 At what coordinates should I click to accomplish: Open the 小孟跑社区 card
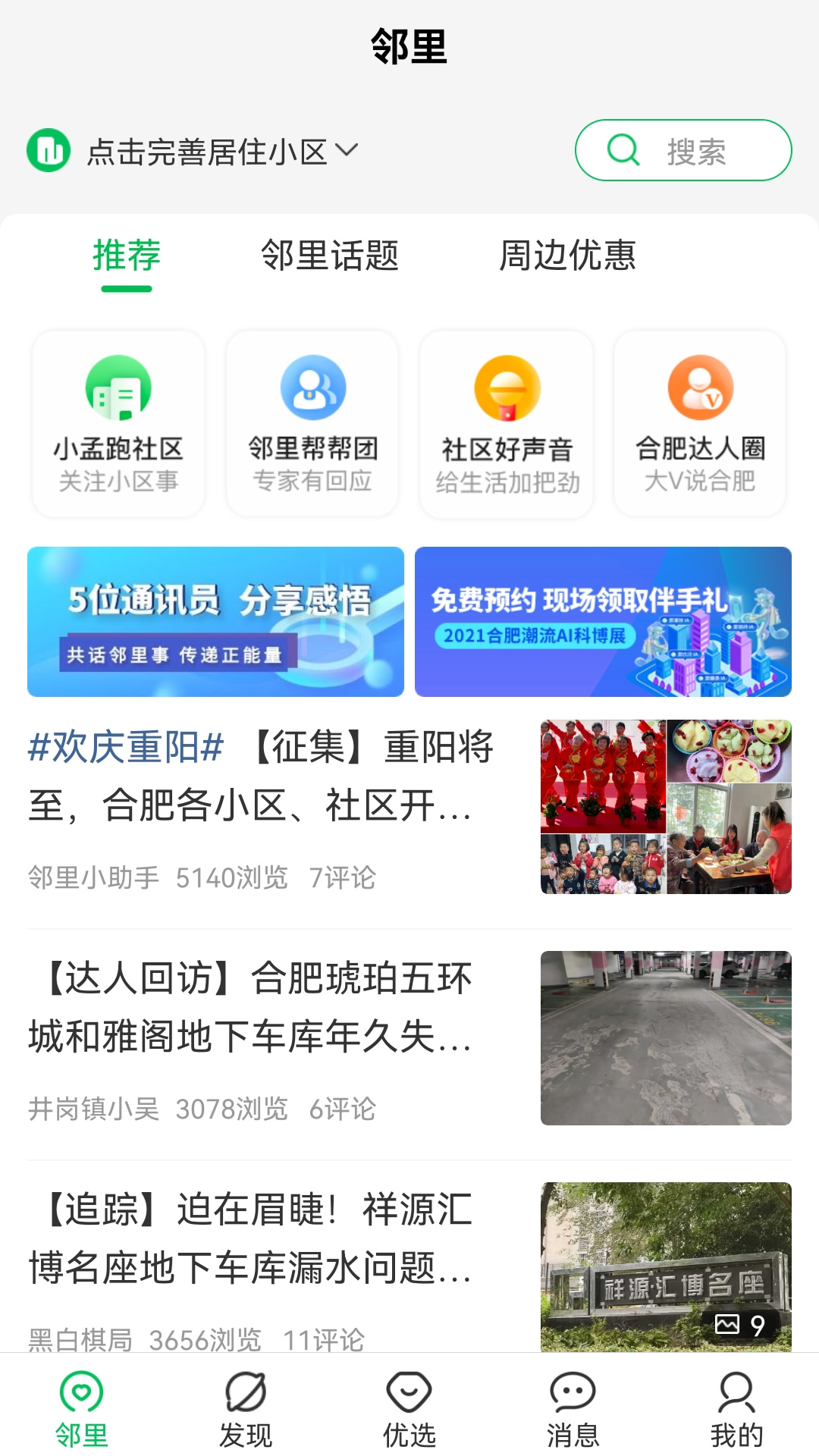pyautogui.click(x=118, y=423)
